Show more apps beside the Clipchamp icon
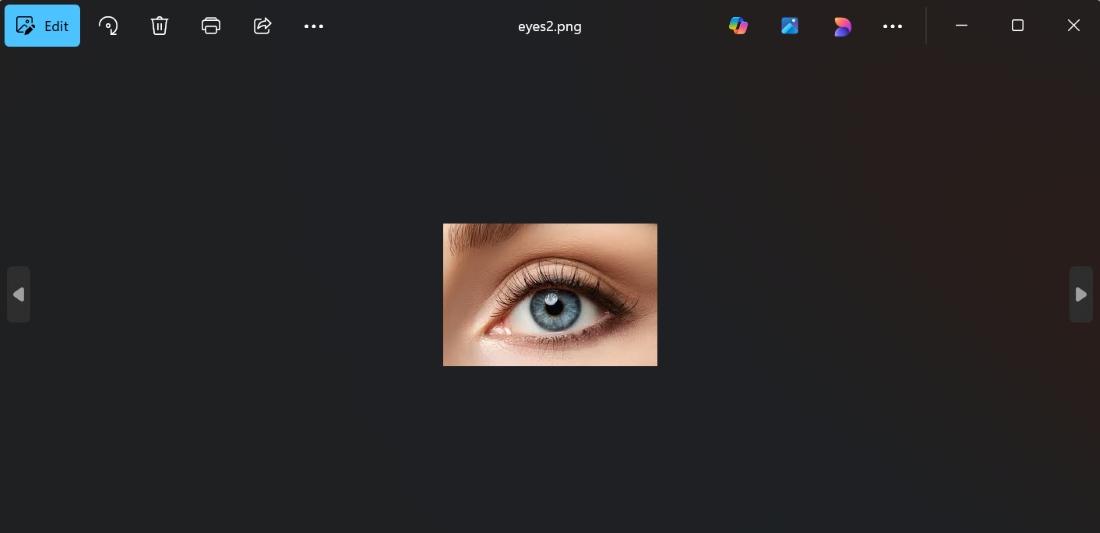The image size is (1100, 533). click(893, 26)
